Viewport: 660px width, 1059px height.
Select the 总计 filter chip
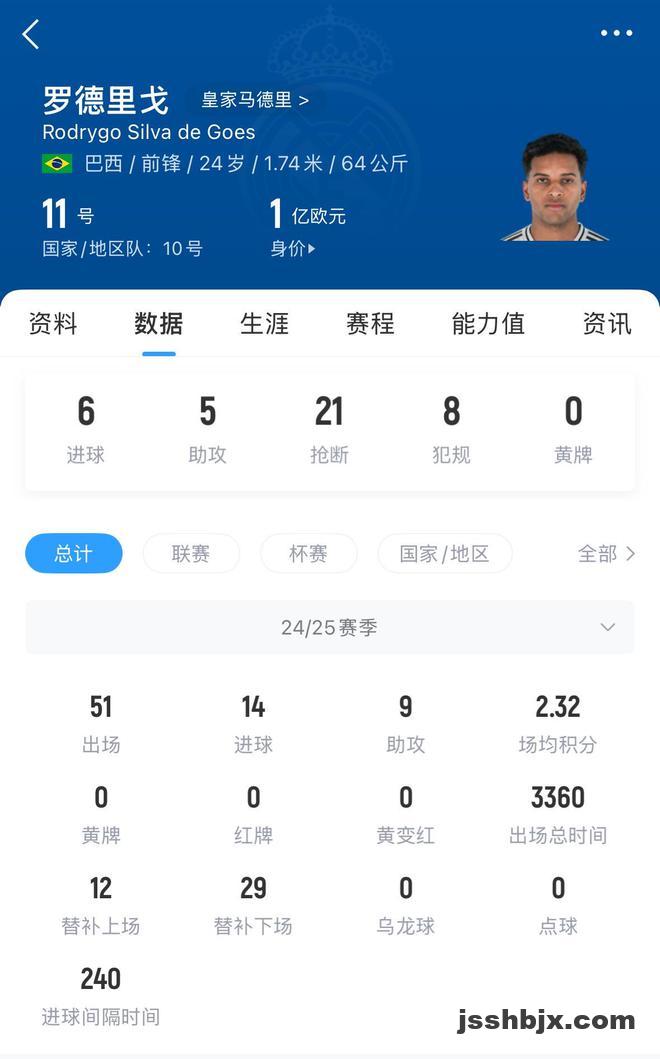[x=74, y=553]
